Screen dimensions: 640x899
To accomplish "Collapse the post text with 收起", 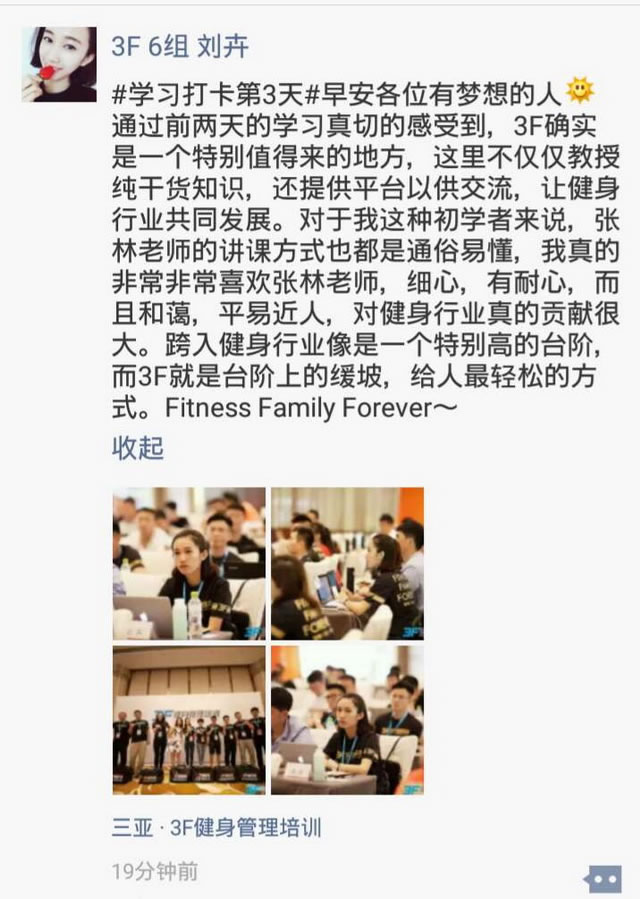I will click(x=137, y=448).
